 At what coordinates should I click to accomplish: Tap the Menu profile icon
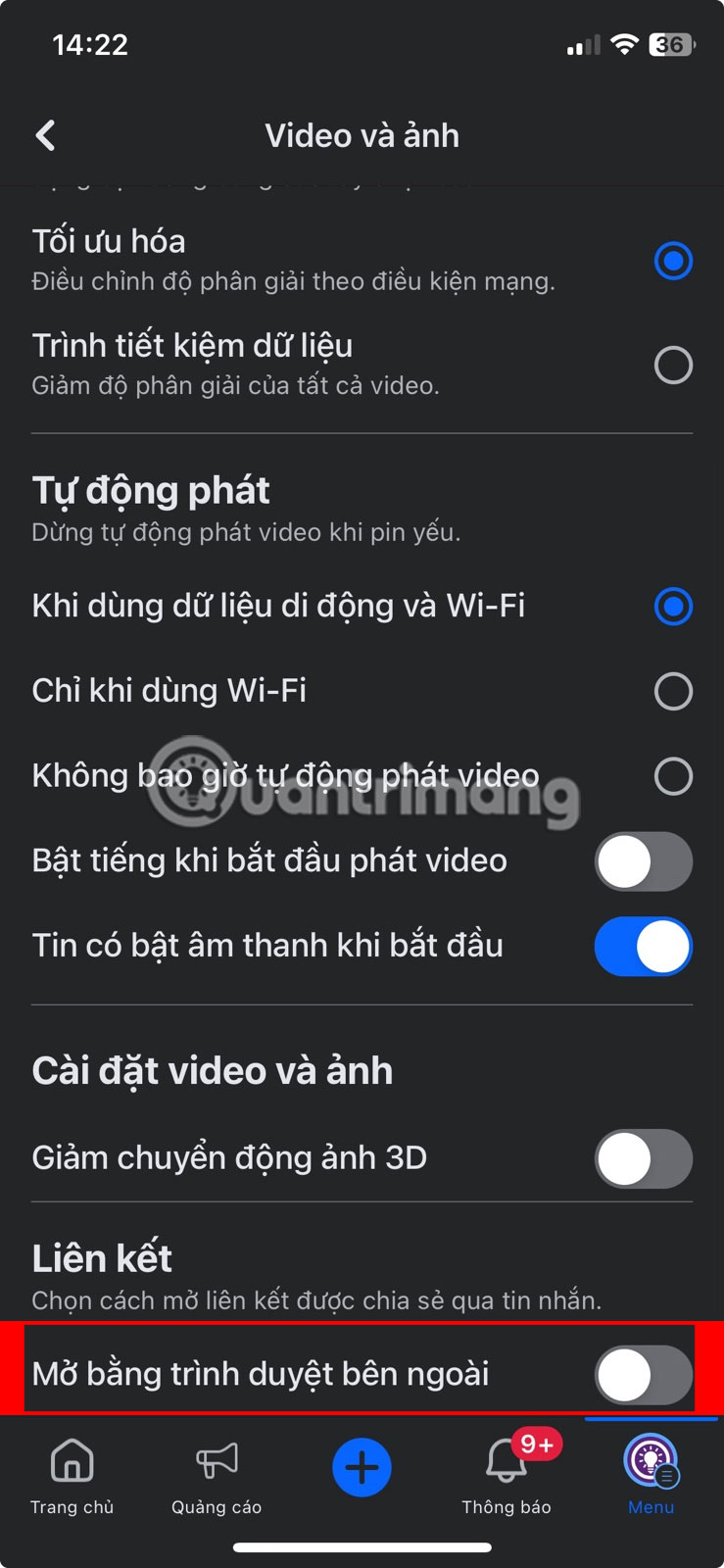coord(650,1463)
